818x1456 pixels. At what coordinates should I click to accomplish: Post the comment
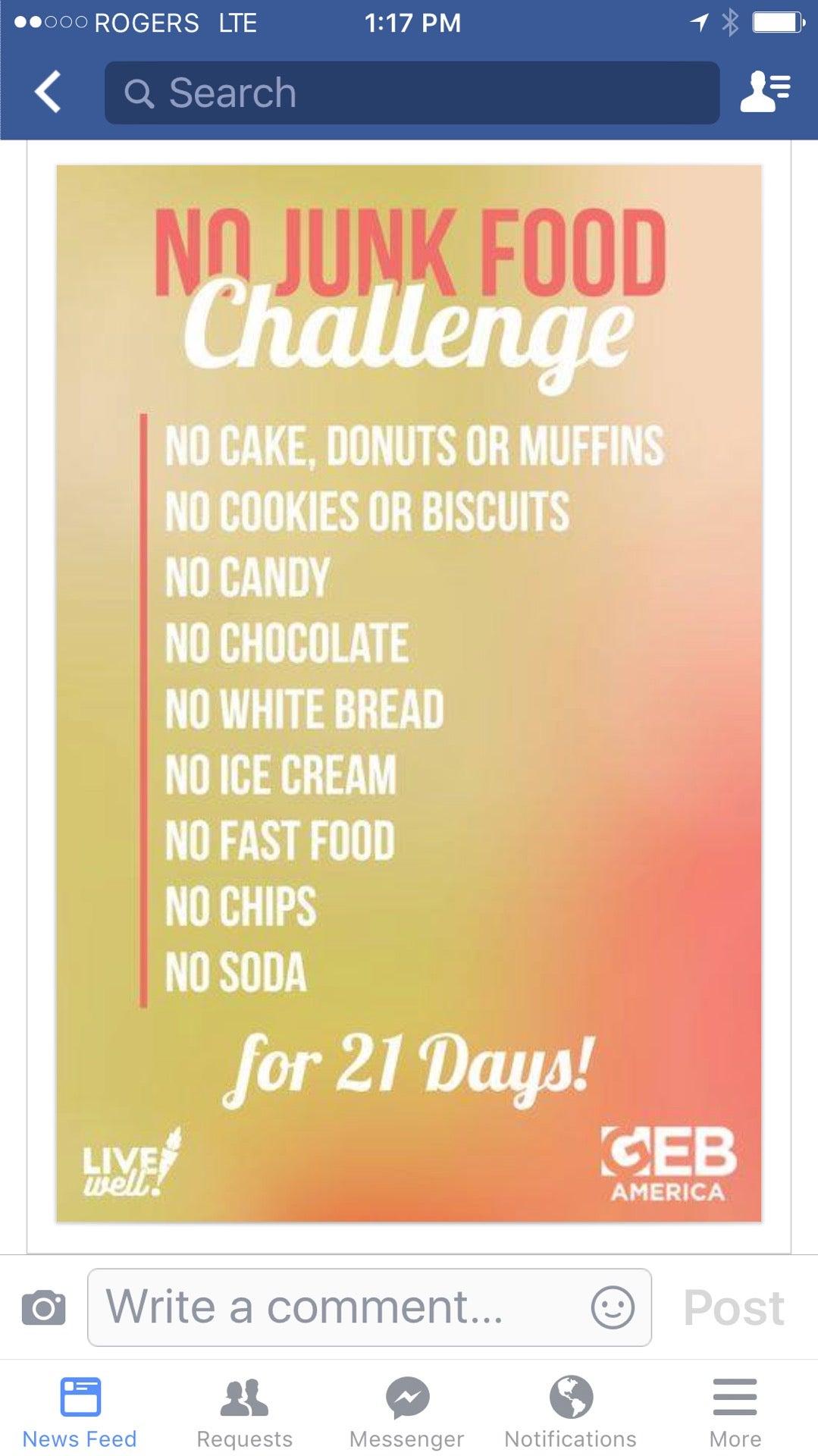[x=733, y=1307]
